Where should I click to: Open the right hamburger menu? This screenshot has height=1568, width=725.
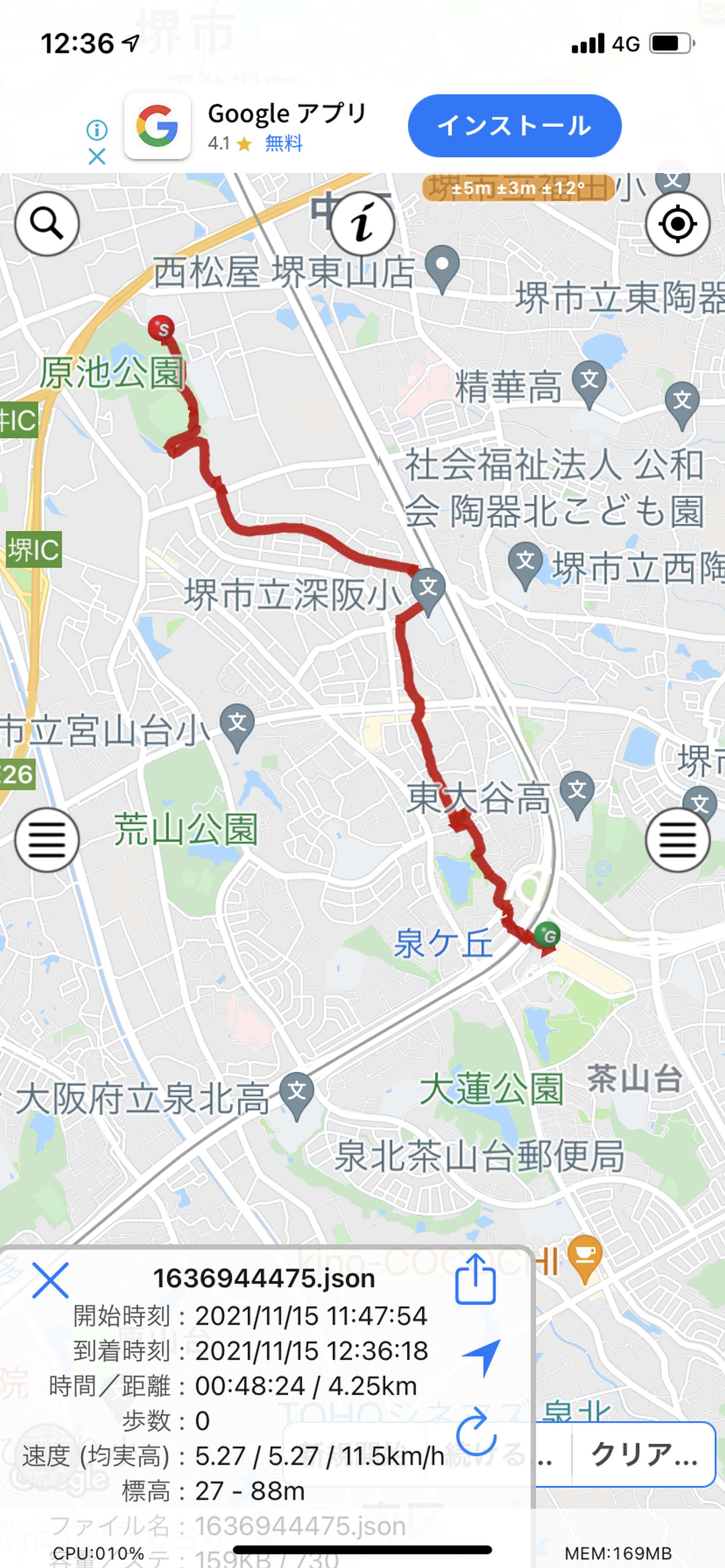click(x=677, y=839)
